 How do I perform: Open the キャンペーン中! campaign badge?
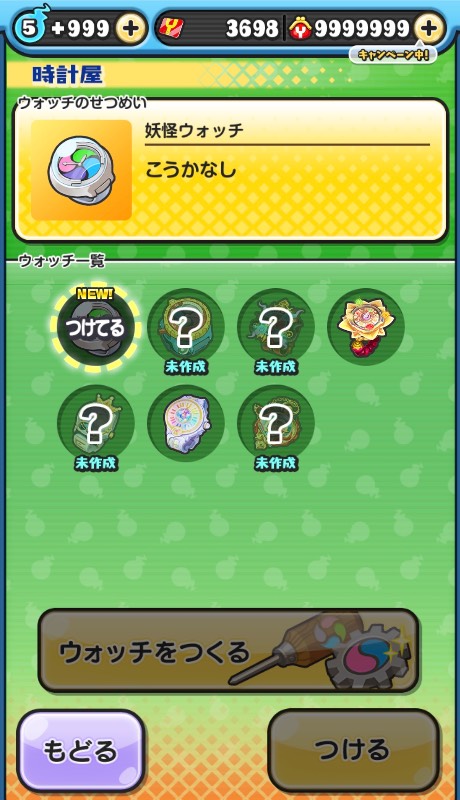click(x=393, y=55)
